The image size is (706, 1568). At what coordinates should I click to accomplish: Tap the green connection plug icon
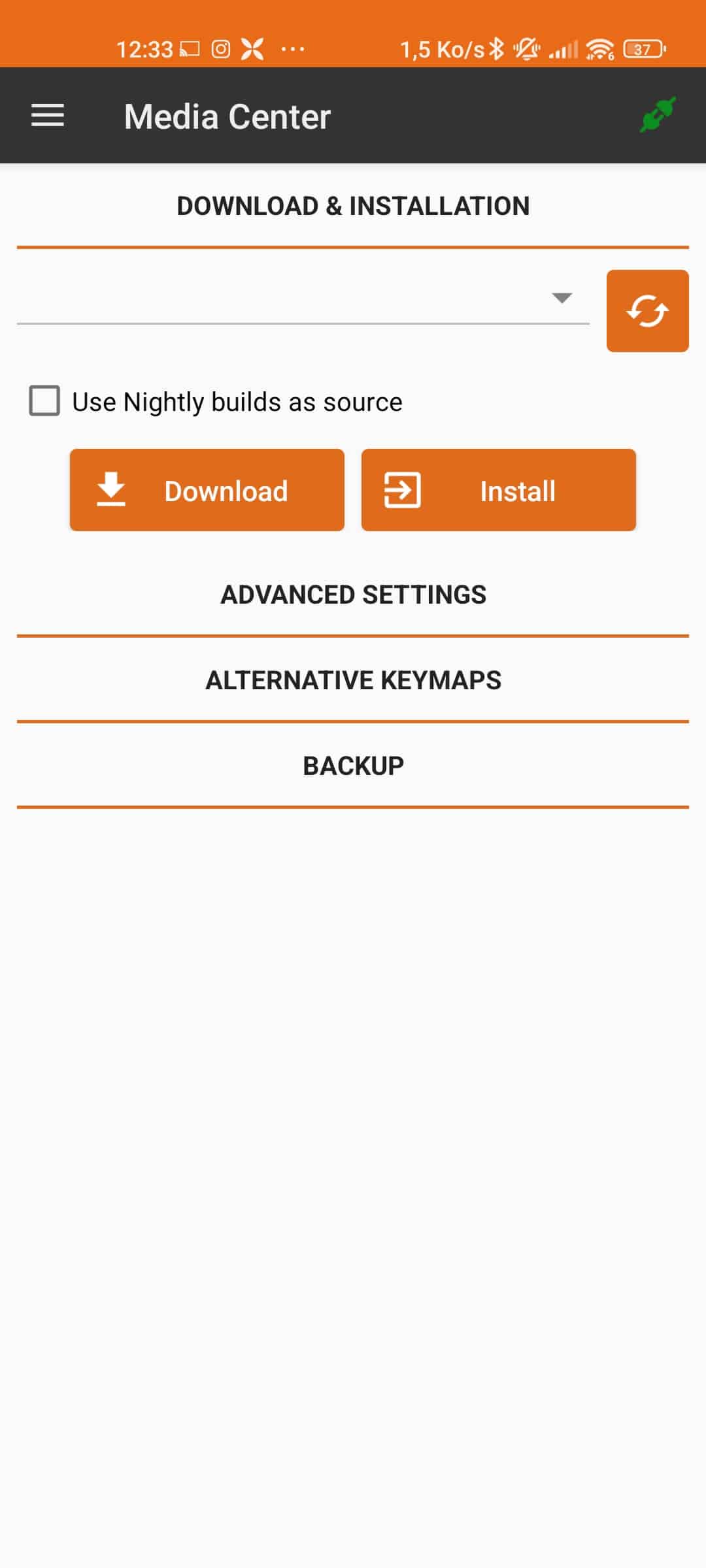[x=657, y=115]
